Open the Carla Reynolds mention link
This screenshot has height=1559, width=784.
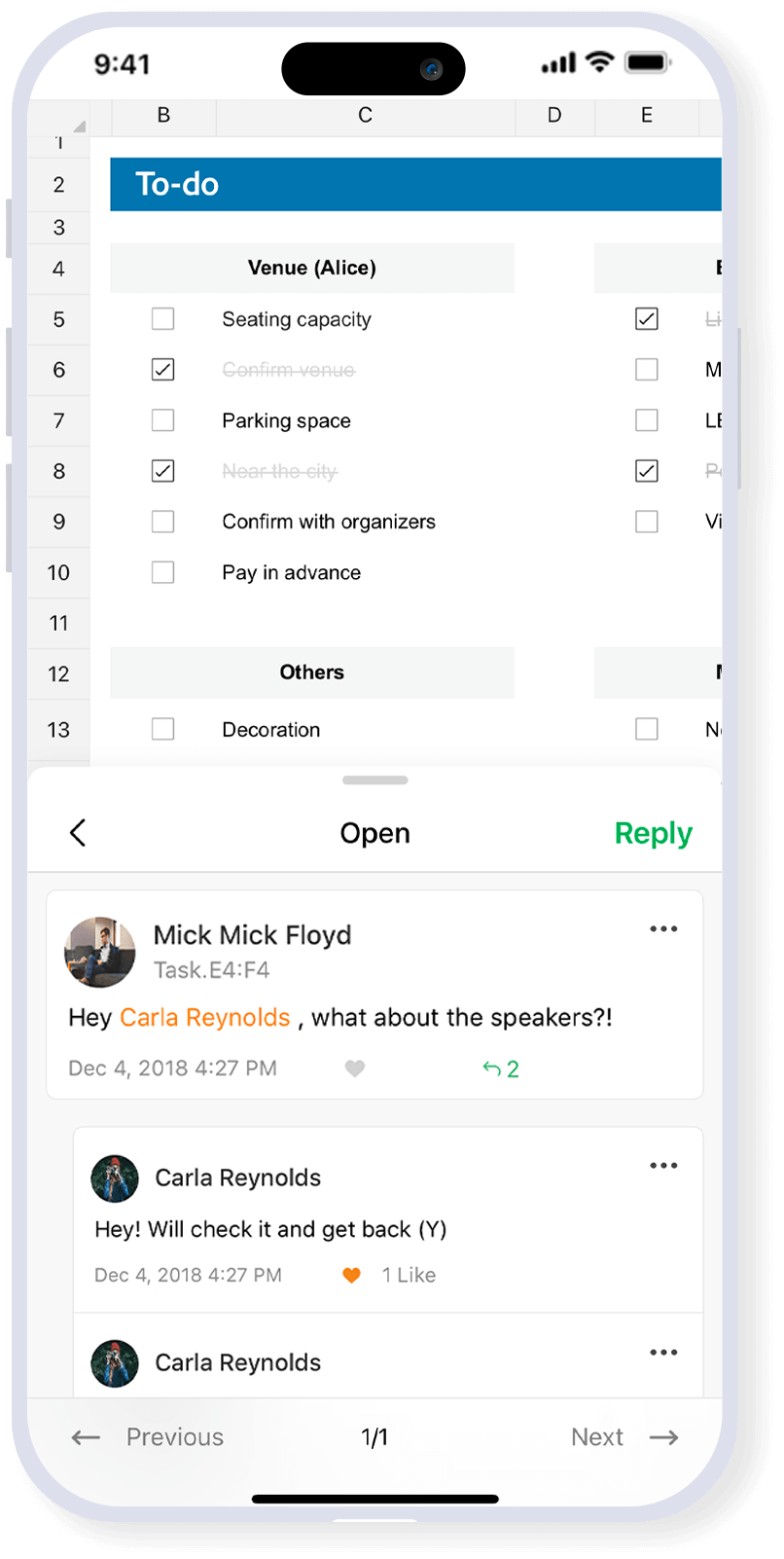click(x=205, y=1018)
